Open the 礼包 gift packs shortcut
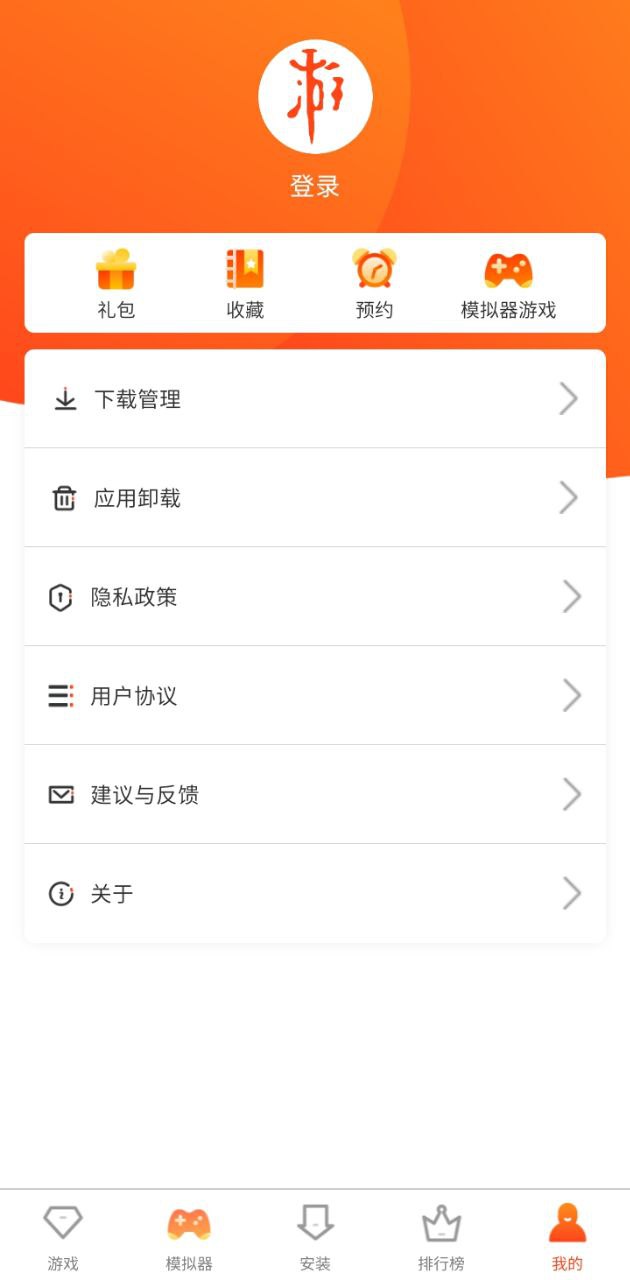Viewport: 630px width, 1280px height. coord(116,284)
